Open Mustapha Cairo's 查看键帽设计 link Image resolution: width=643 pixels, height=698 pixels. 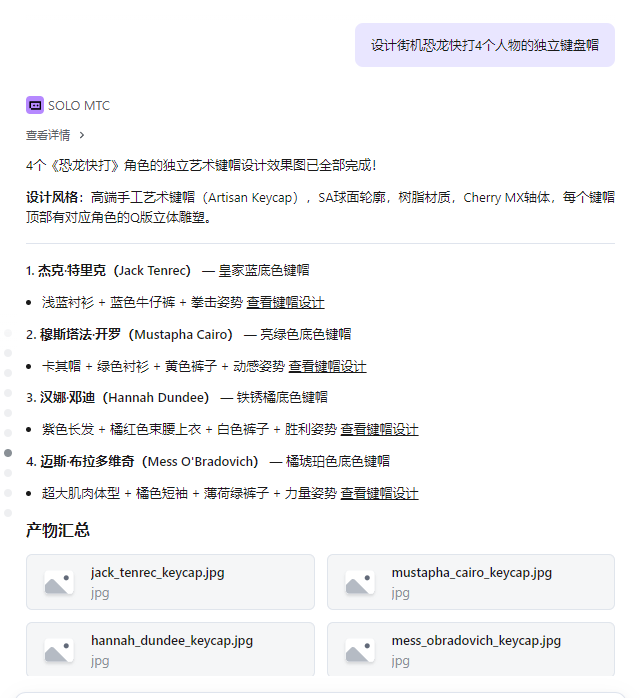[327, 366]
